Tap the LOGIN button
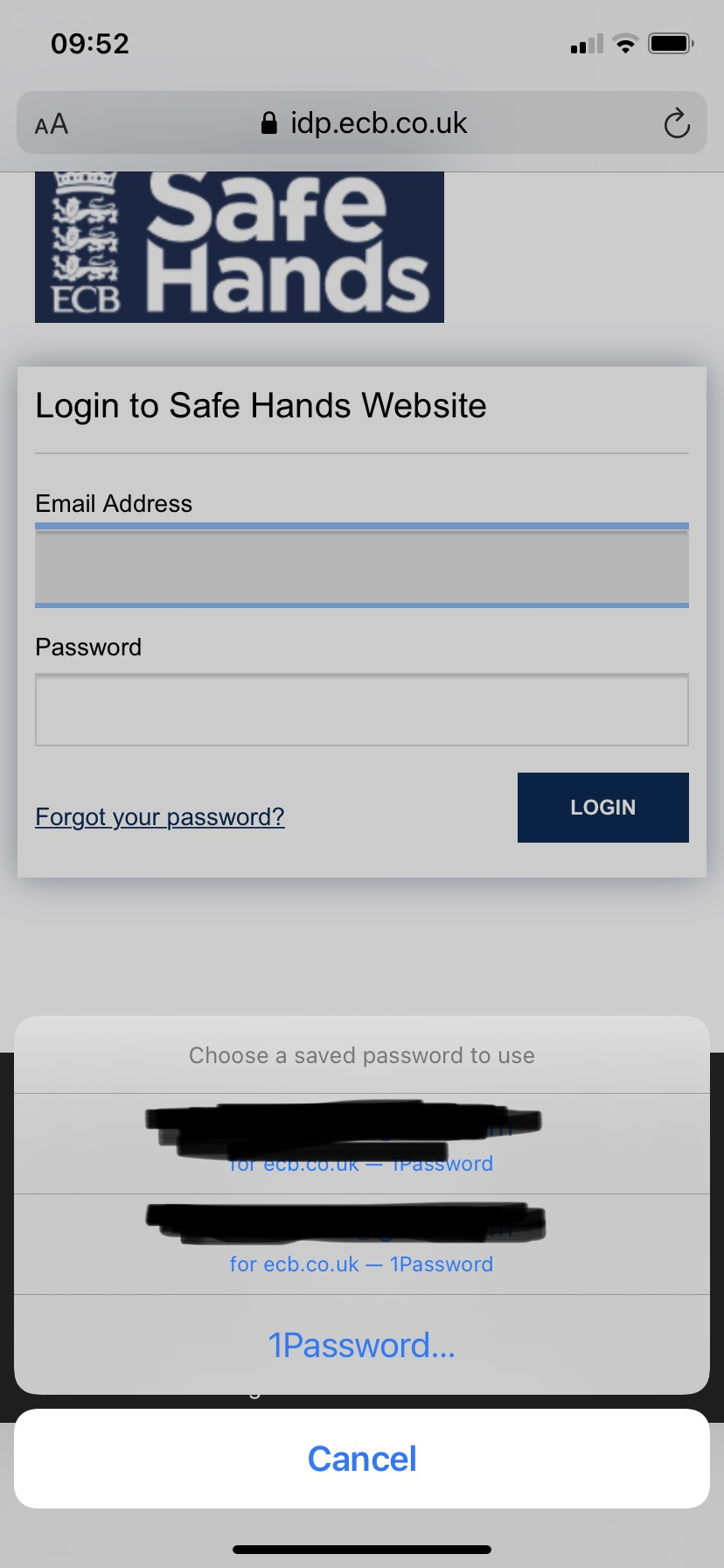 click(603, 808)
